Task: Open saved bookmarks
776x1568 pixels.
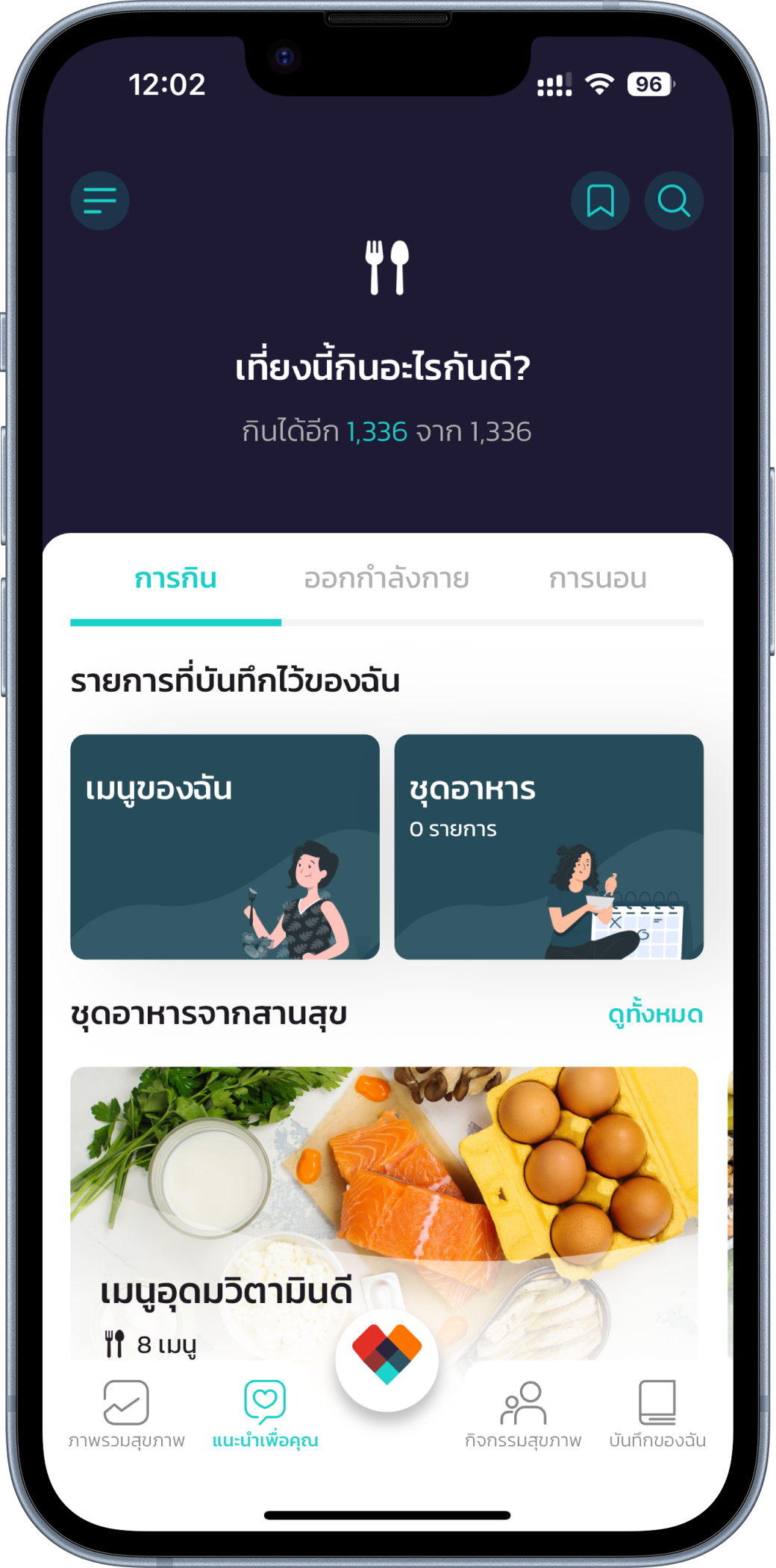Action: [600, 201]
